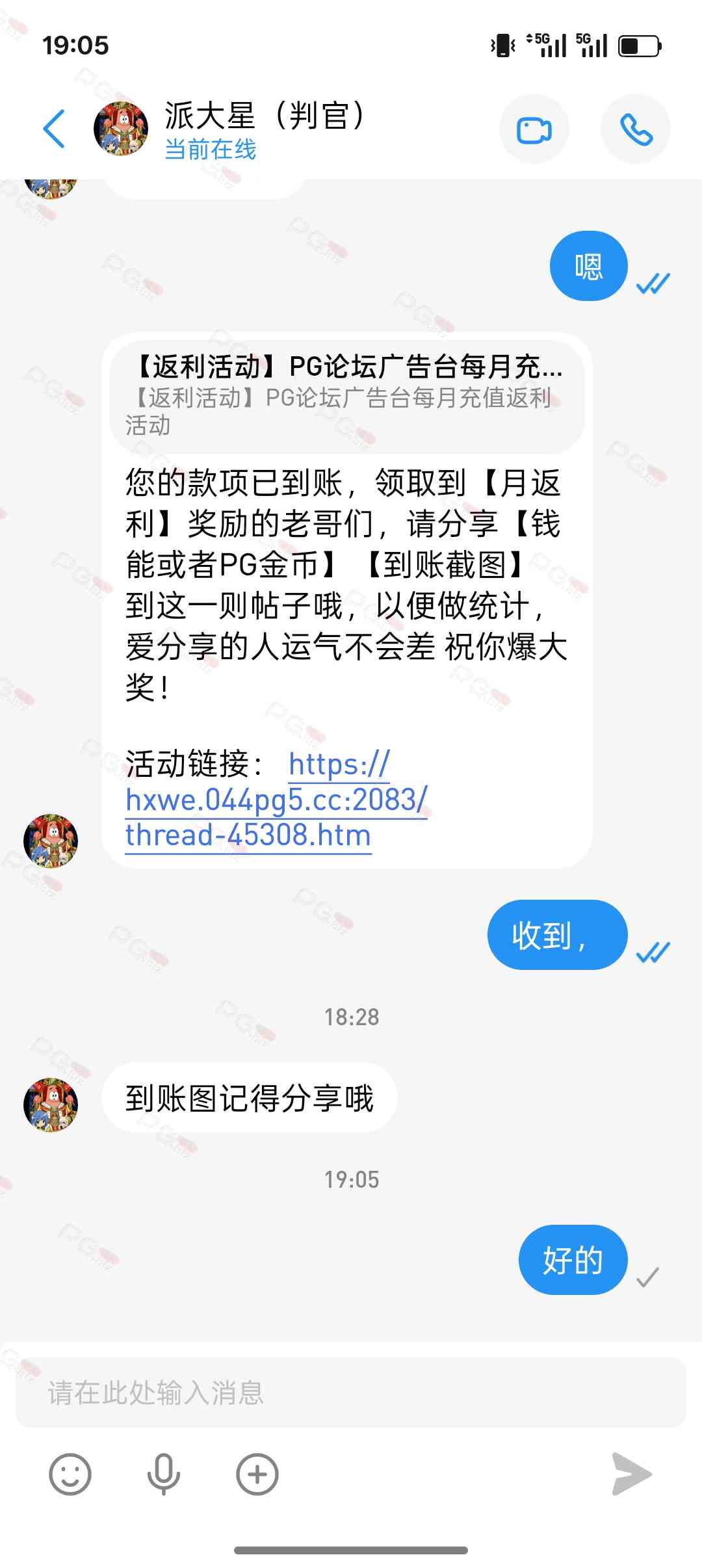Screen dimensions: 702x1568
Task: Open 派大星（判官）profile avatar in header
Action: (121, 129)
